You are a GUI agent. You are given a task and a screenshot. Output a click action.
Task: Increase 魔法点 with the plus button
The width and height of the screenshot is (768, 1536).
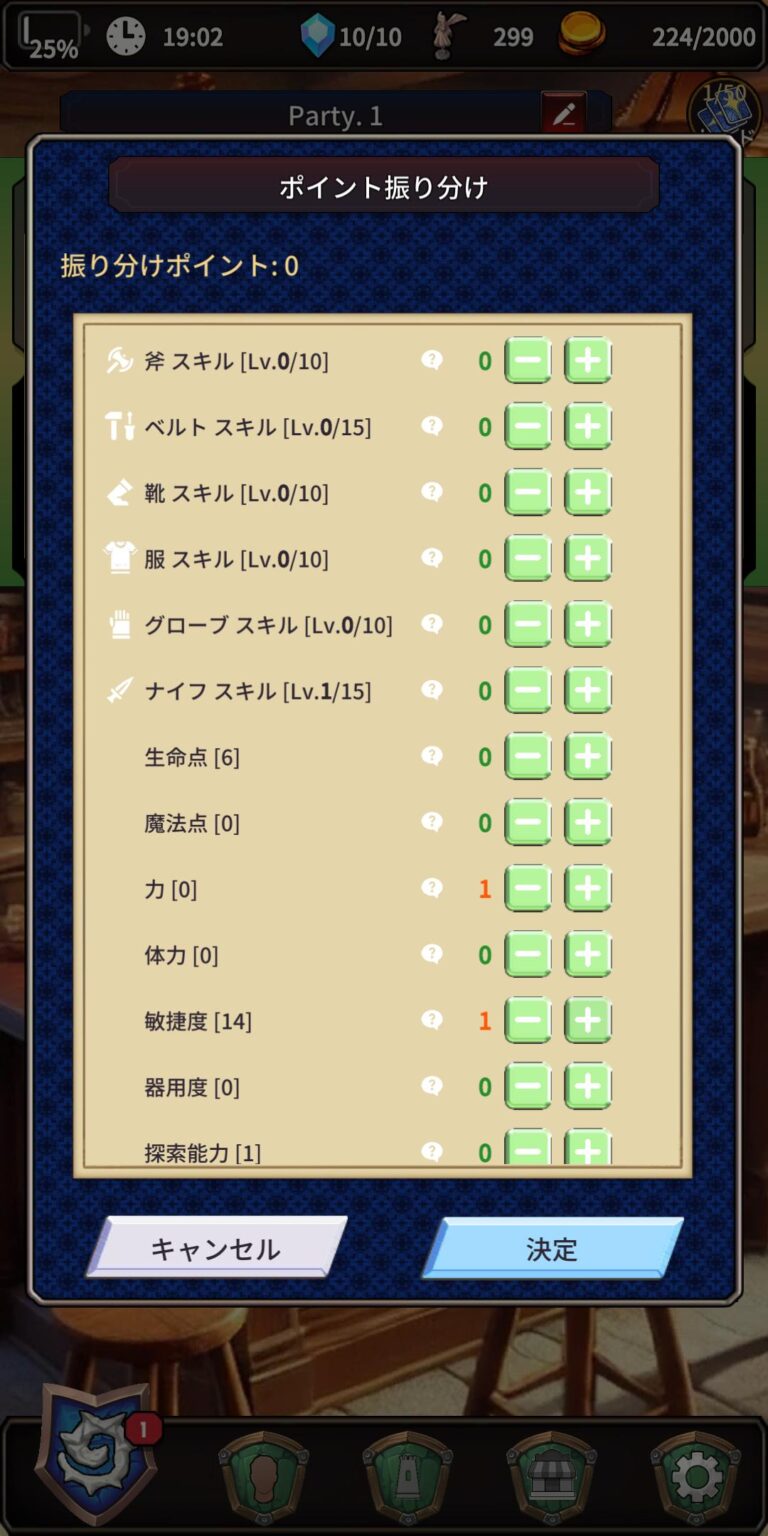(x=588, y=823)
